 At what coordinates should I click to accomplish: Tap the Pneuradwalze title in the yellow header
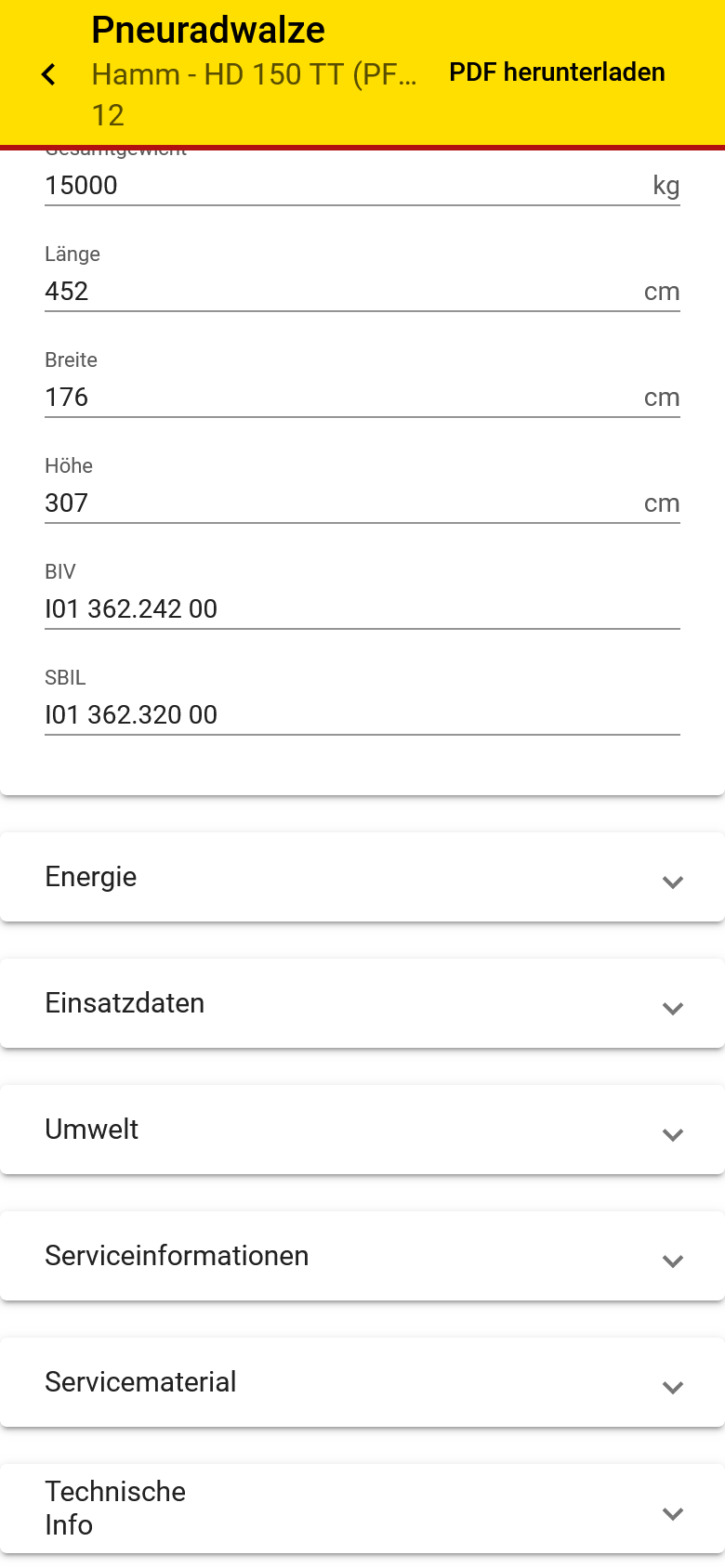click(x=207, y=31)
